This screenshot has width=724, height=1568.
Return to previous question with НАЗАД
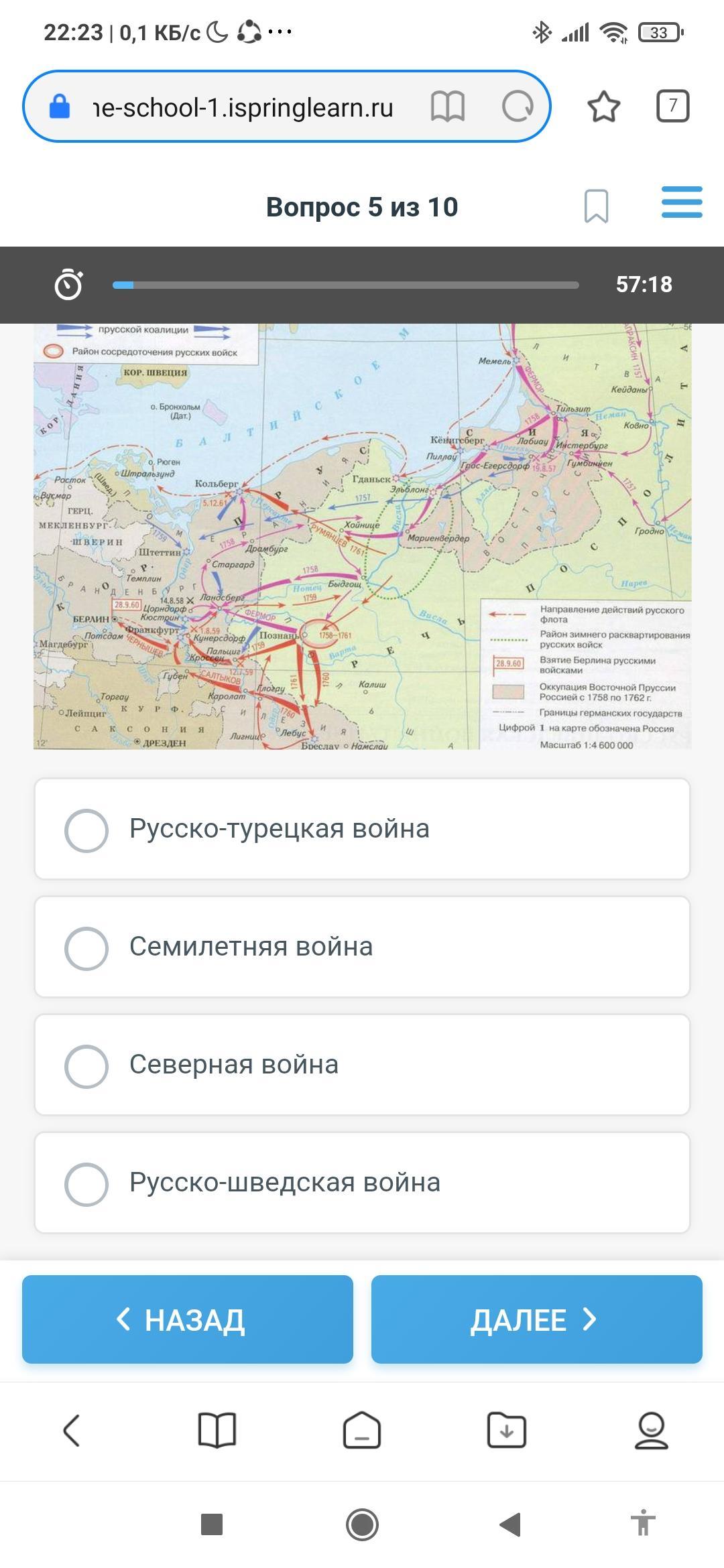point(188,1319)
